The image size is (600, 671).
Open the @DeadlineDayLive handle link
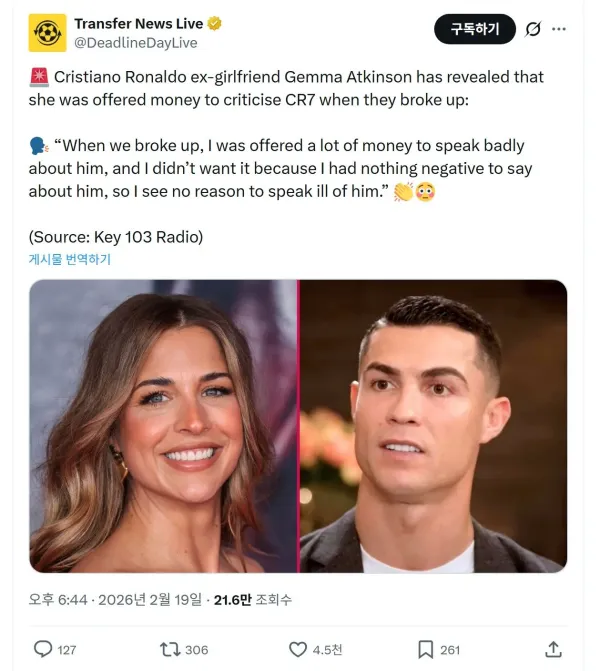(135, 43)
